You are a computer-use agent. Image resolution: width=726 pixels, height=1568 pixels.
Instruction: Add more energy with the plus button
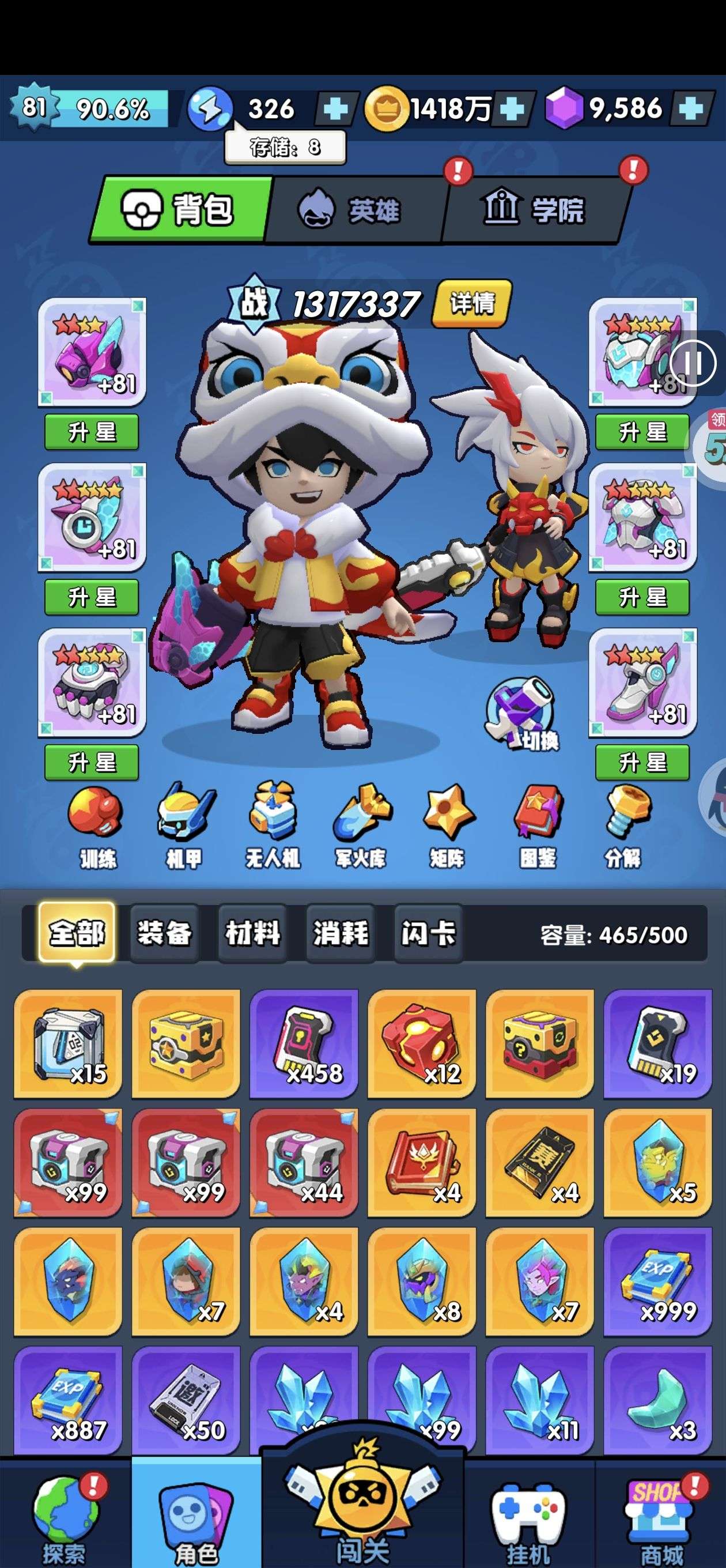[x=335, y=110]
